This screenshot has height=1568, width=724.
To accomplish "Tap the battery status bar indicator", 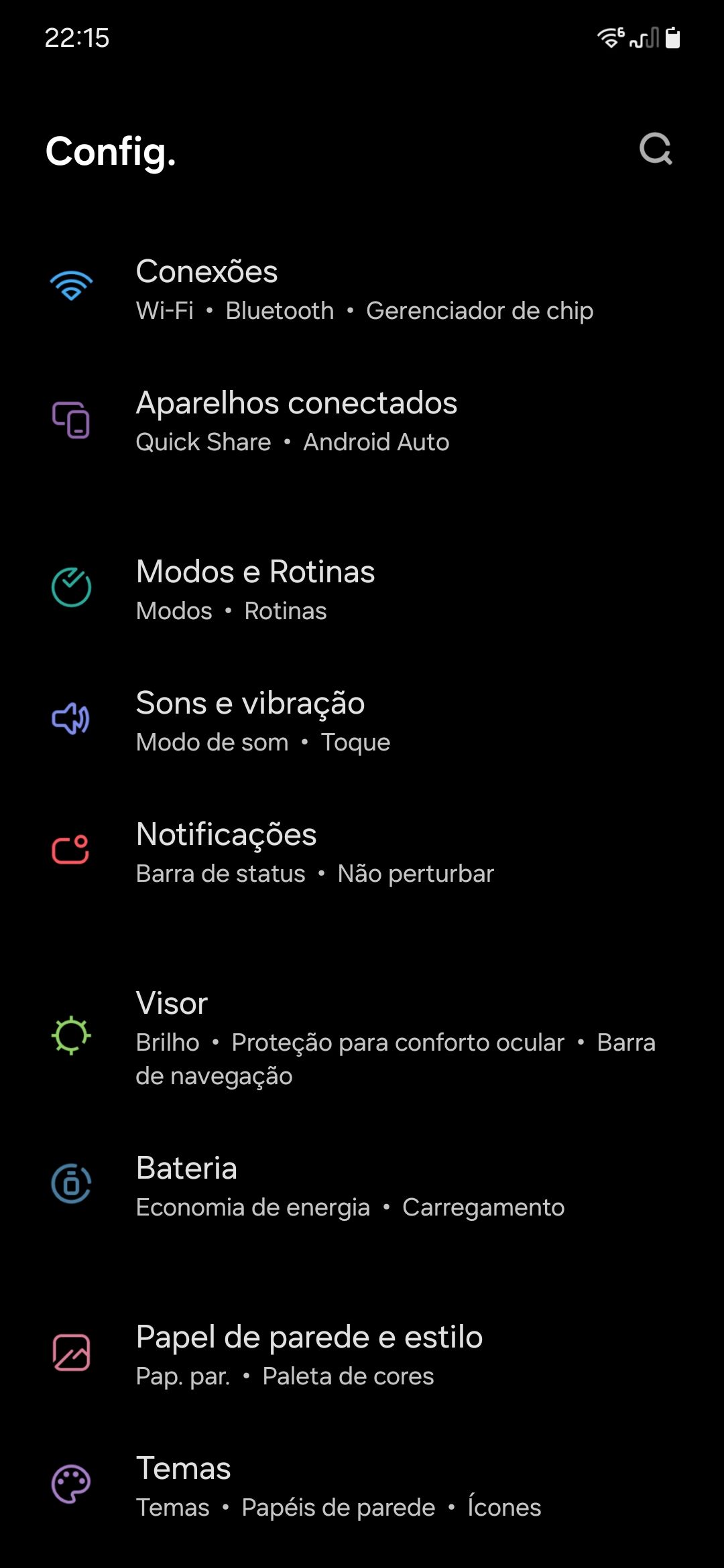I will point(672,38).
